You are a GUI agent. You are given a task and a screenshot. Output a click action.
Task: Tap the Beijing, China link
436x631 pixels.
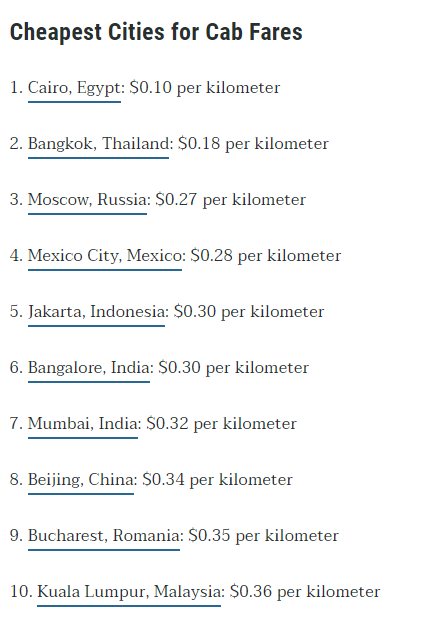pos(81,480)
